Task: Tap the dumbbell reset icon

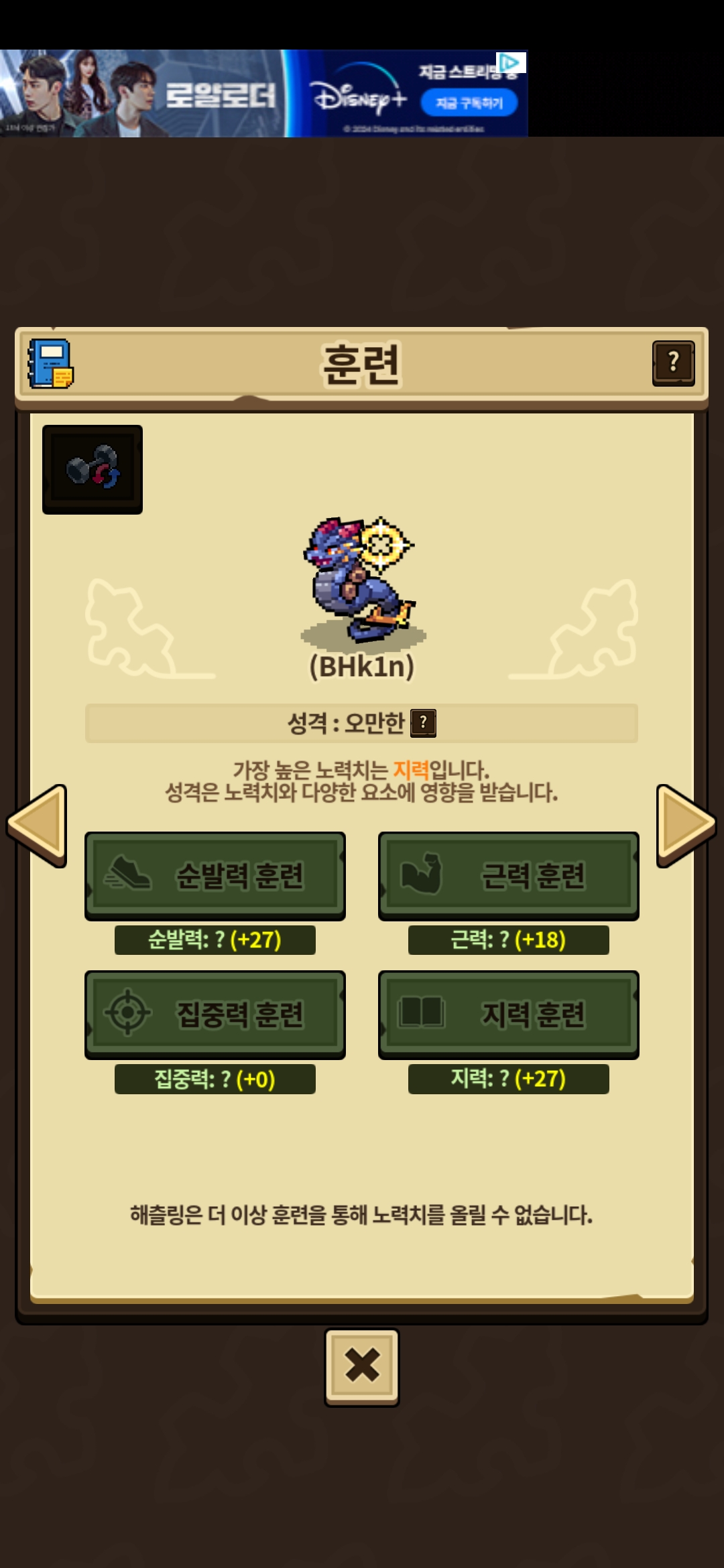Action: 93,469
